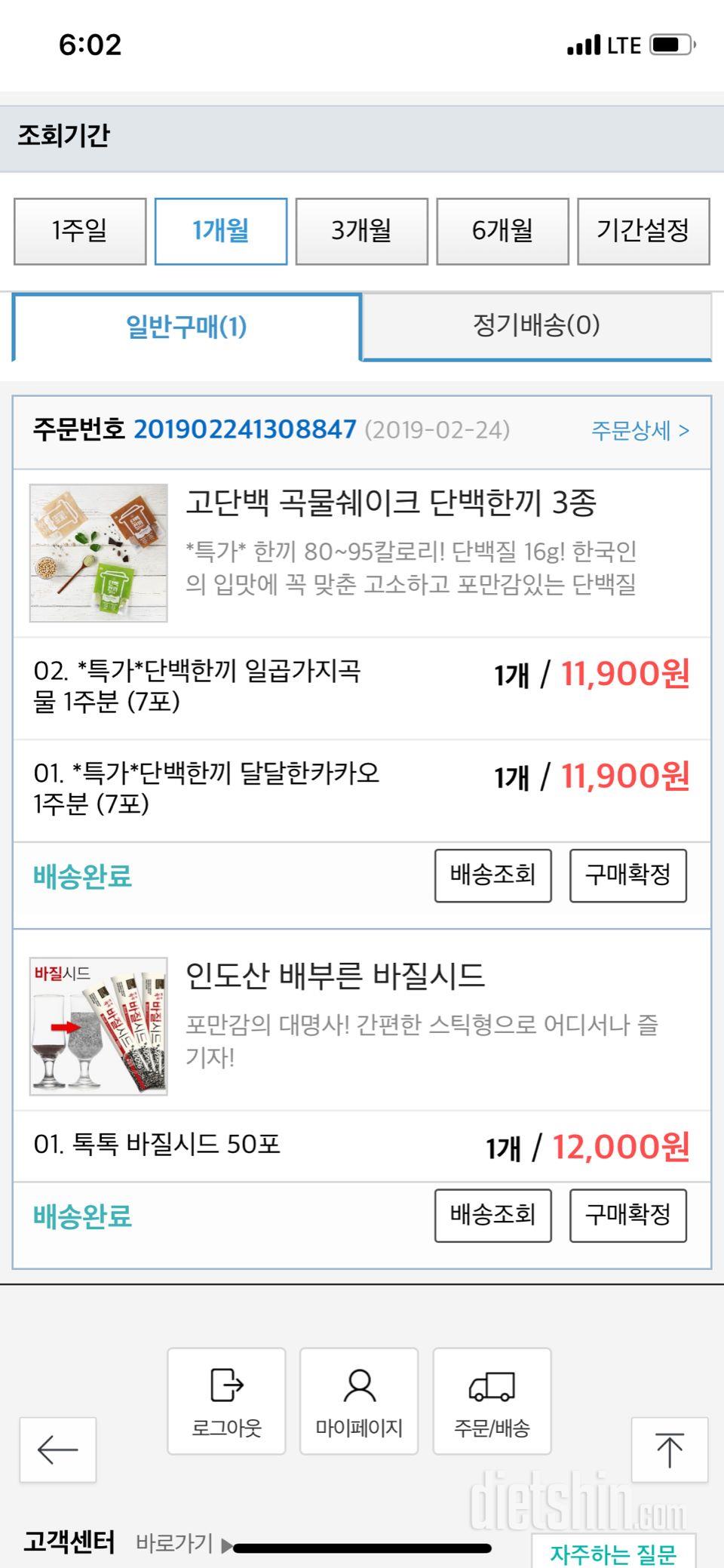The height and width of the screenshot is (1568, 724).
Task: Tap 배송조회 for the basil seed order
Action: (492, 1216)
